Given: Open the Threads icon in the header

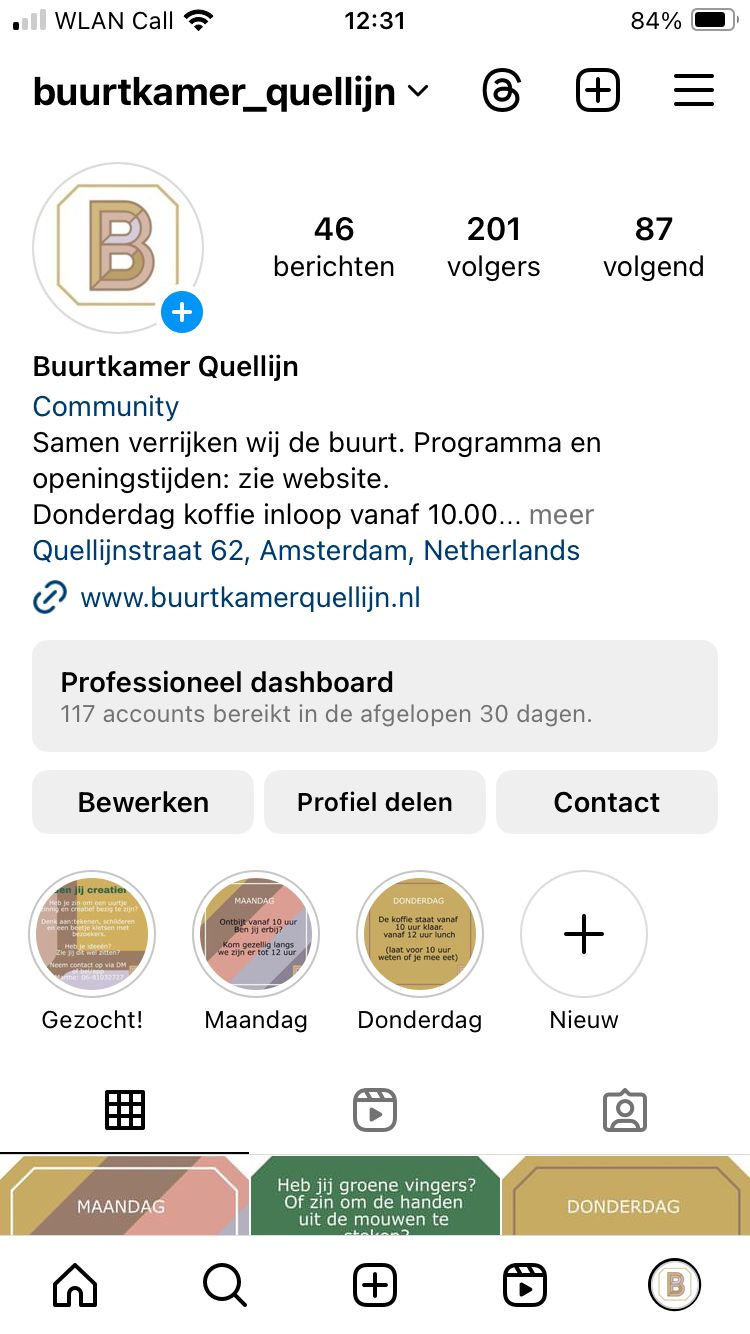Looking at the screenshot, I should [501, 92].
